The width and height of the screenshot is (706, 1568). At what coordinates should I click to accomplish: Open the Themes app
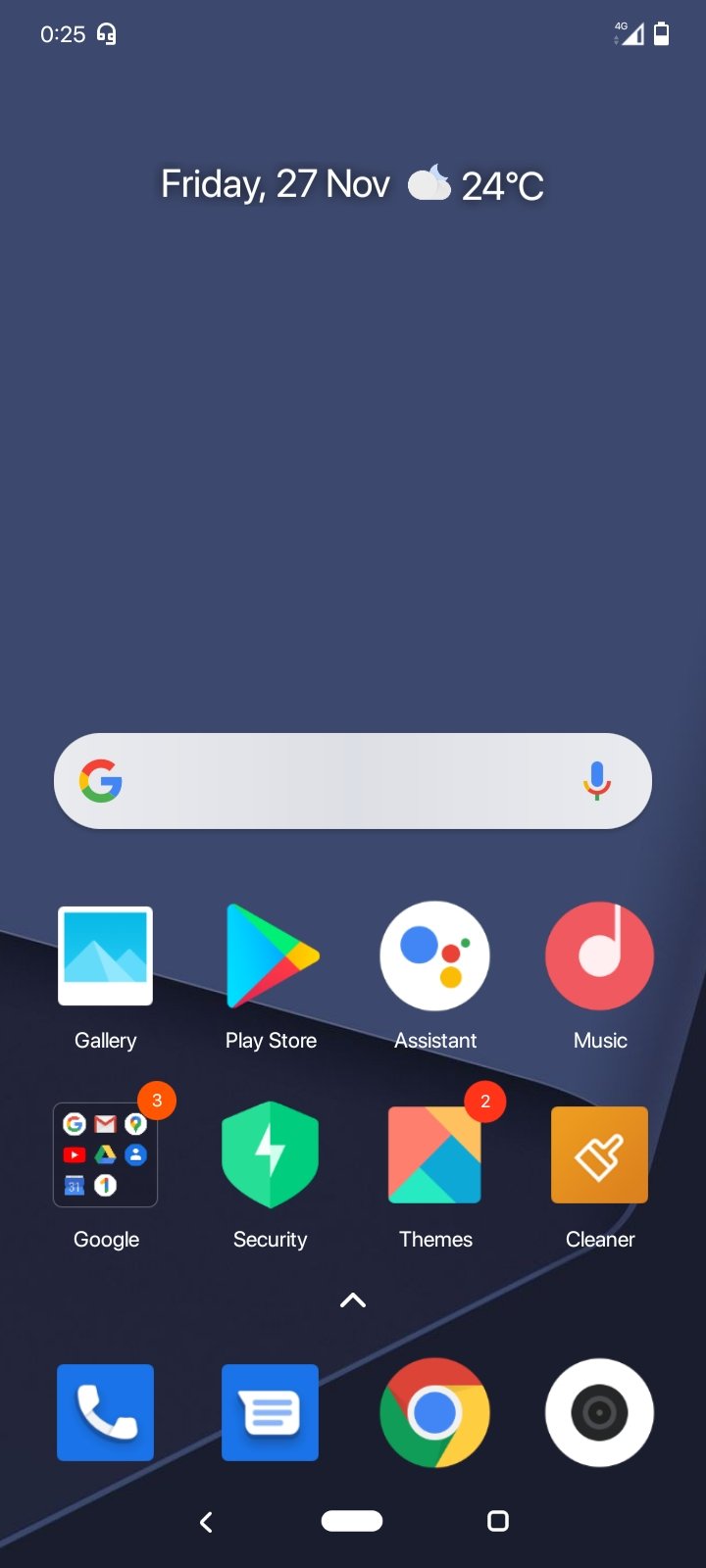tap(434, 1155)
